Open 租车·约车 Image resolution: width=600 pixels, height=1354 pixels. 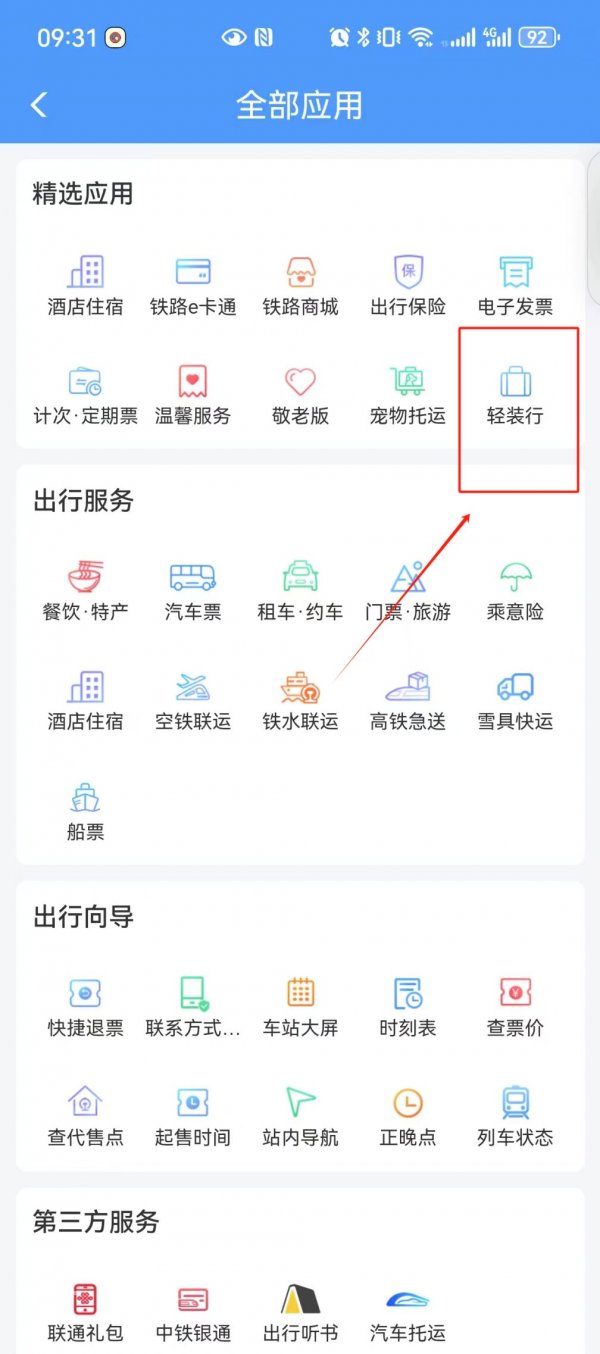(x=301, y=590)
